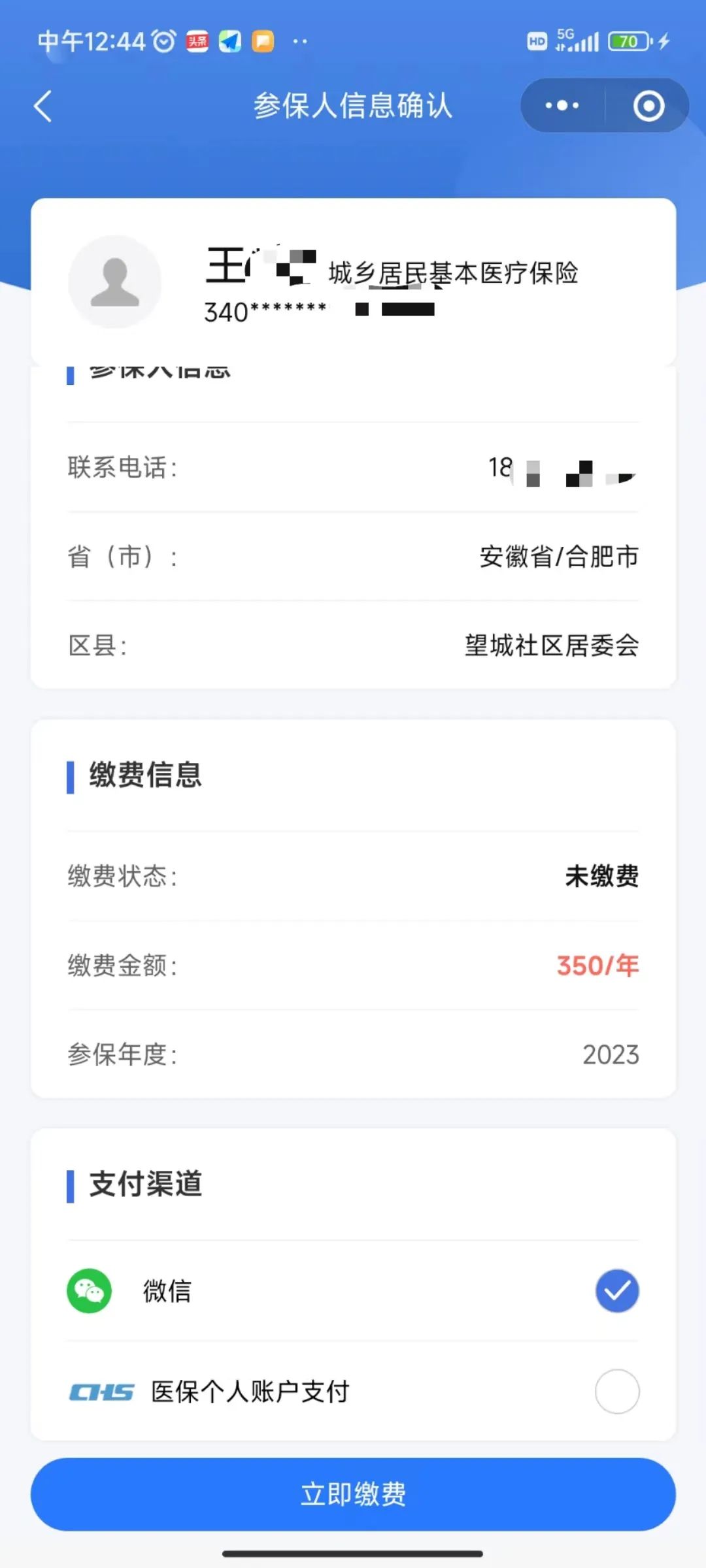Go back from 参保人信息确认 page

(43, 106)
